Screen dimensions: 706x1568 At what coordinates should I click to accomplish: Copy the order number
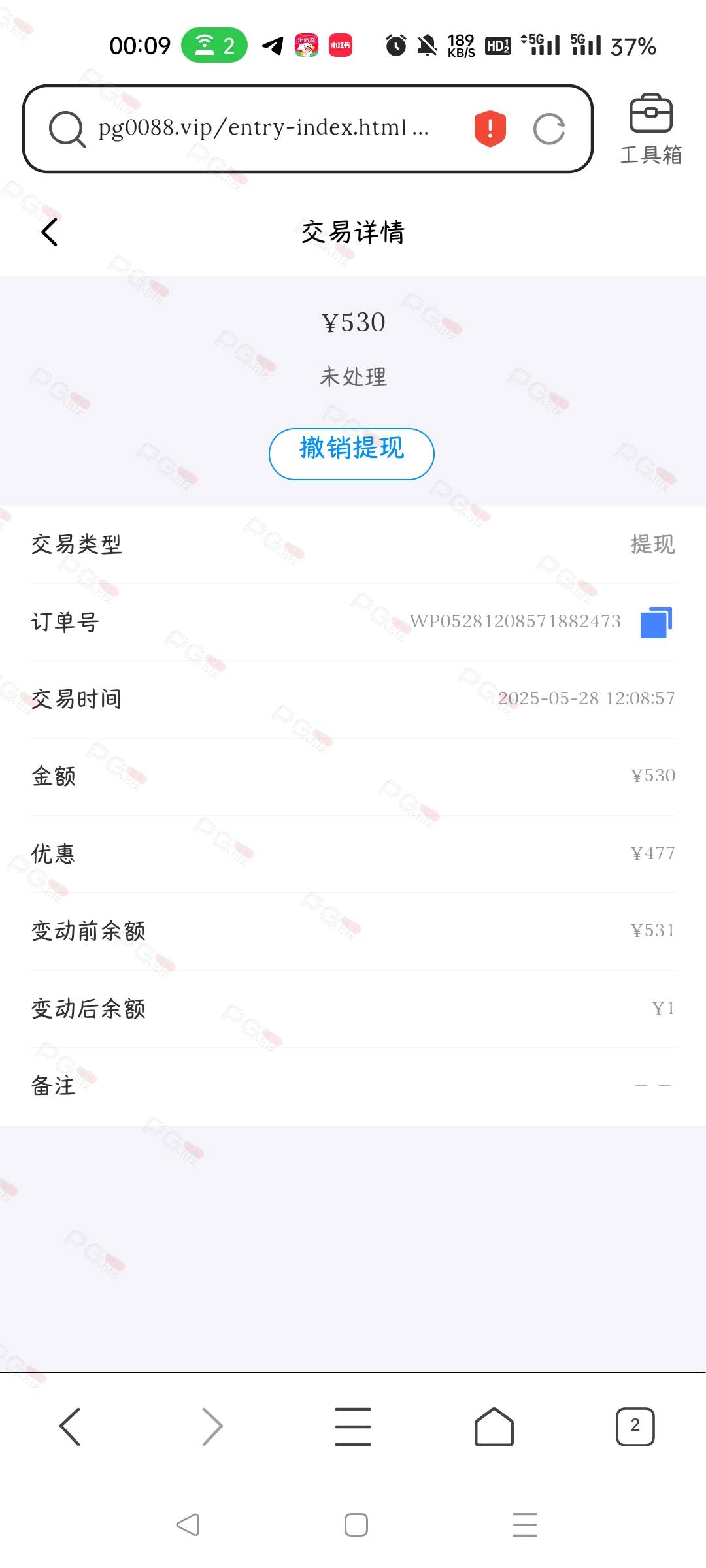(656, 622)
